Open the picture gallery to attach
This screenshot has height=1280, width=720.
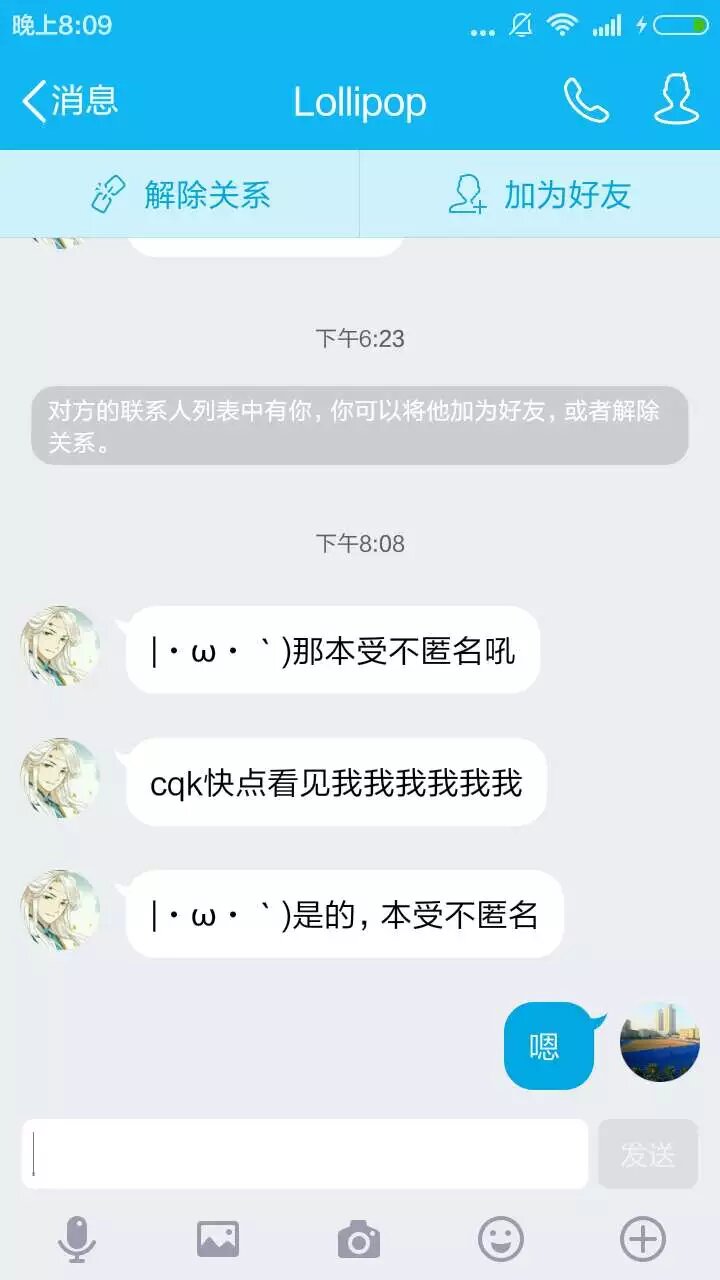218,1240
